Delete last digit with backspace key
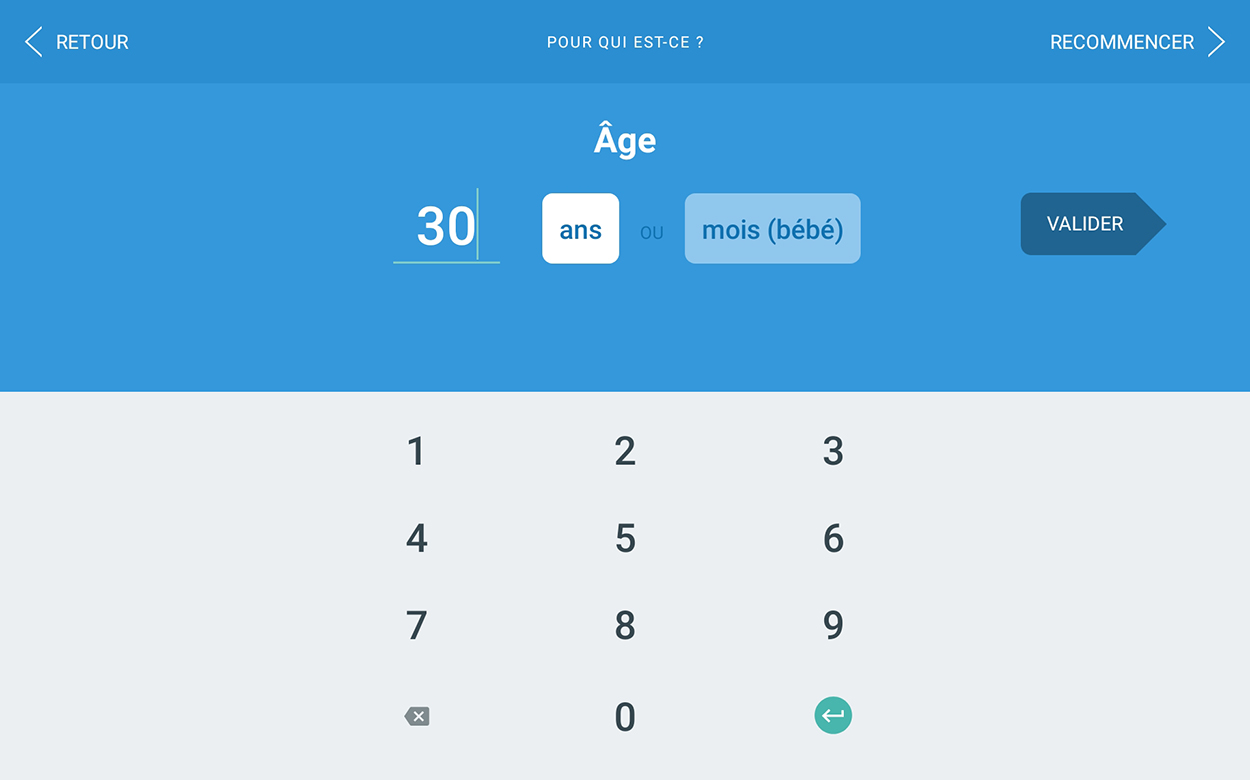This screenshot has height=780, width=1250. point(417,716)
